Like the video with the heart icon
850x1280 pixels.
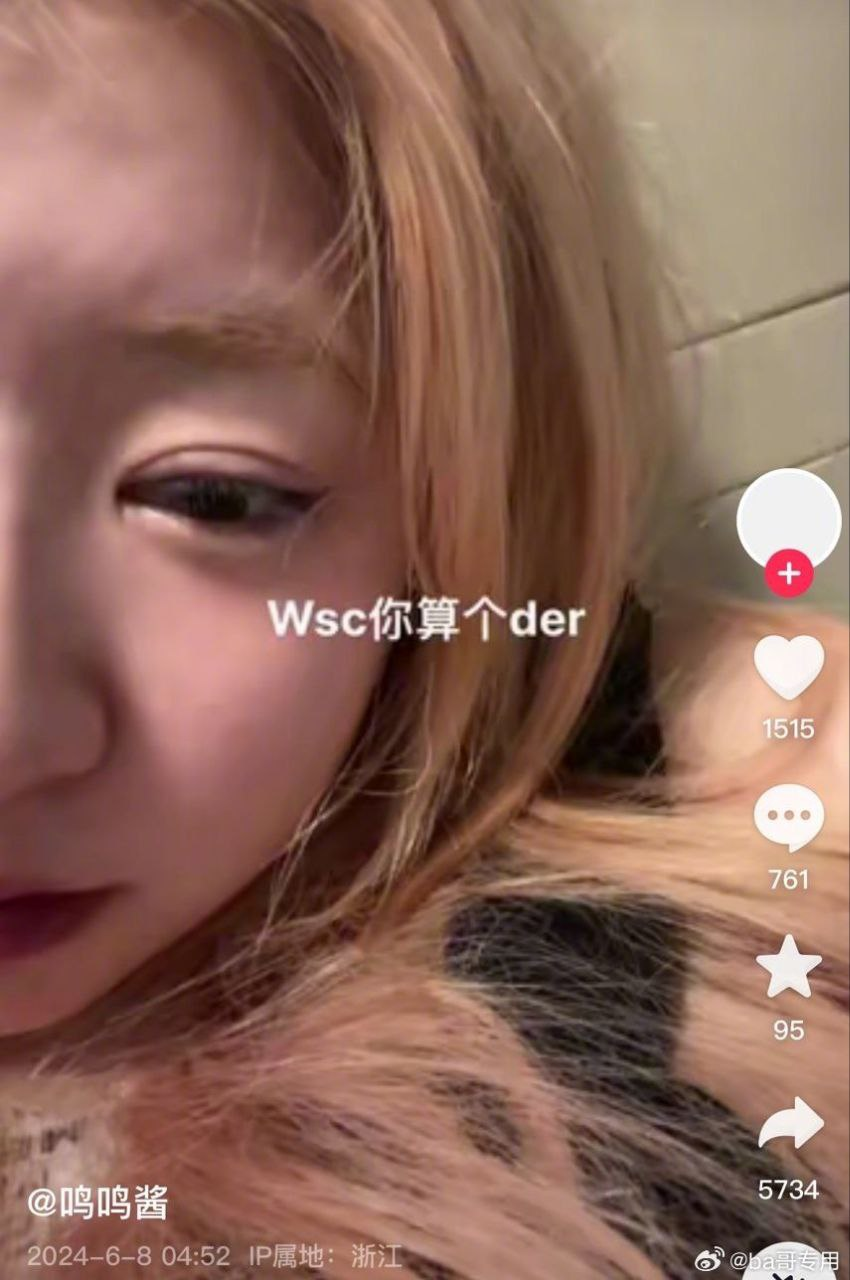(x=788, y=668)
